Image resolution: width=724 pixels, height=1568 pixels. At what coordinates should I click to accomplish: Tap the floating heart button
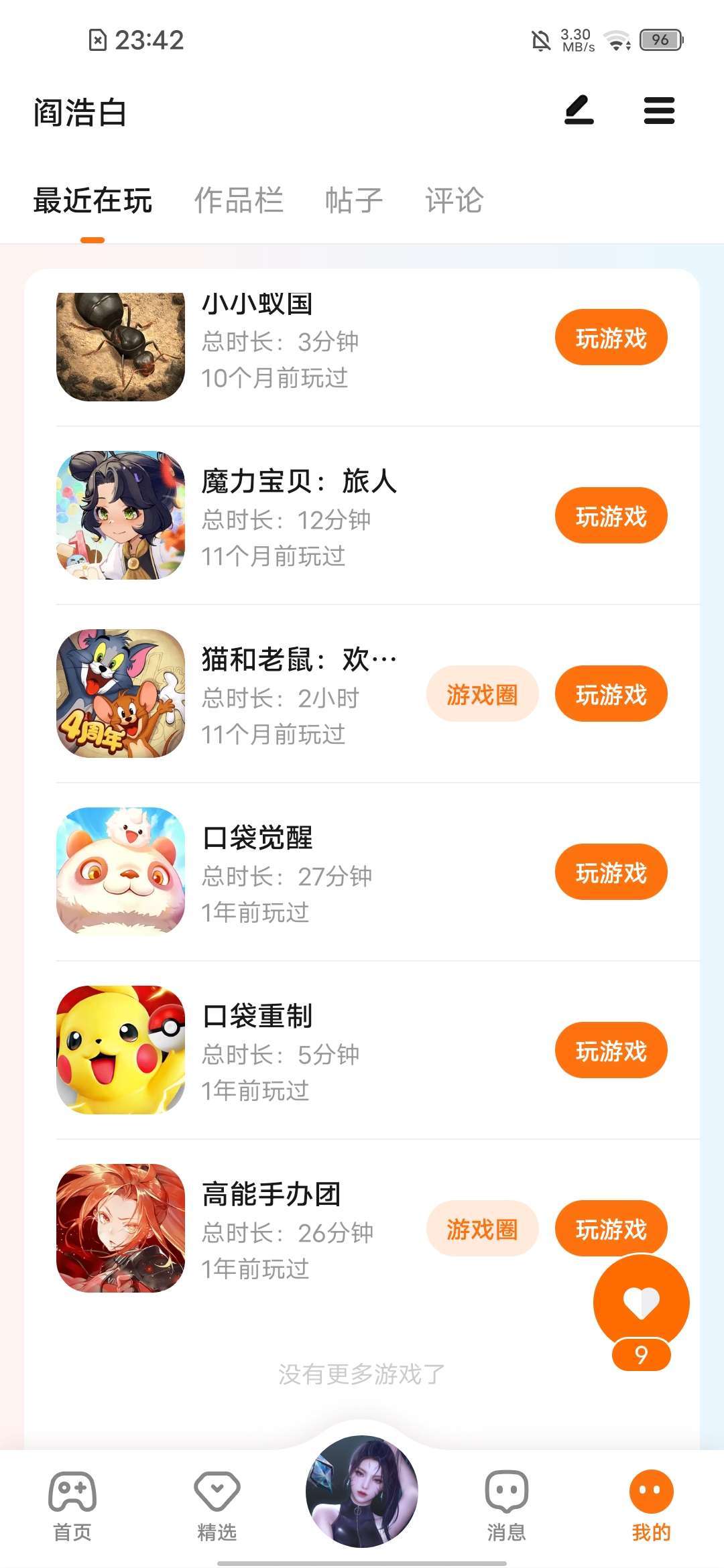coord(641,1303)
